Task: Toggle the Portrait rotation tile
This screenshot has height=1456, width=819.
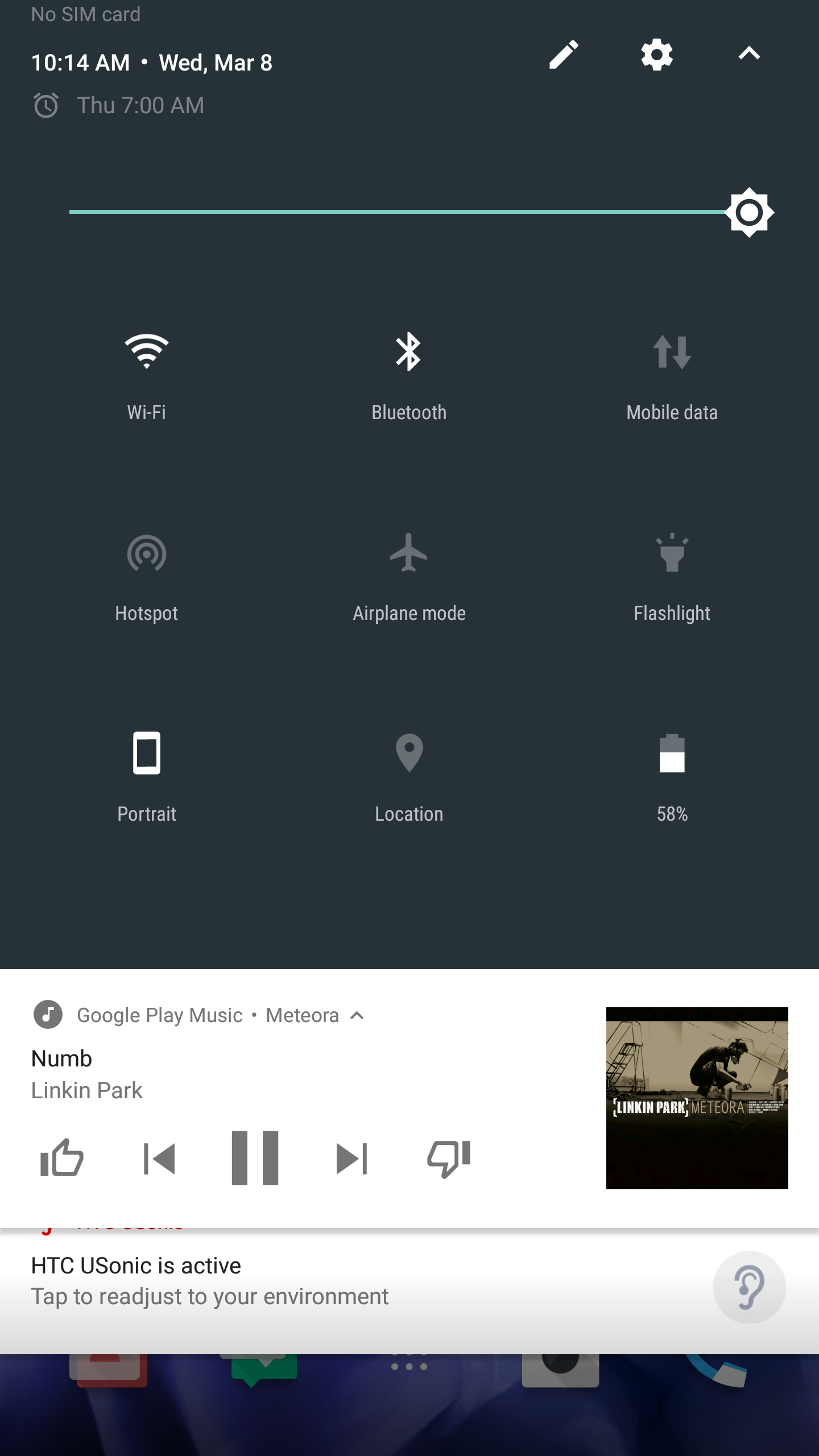Action: (x=147, y=777)
